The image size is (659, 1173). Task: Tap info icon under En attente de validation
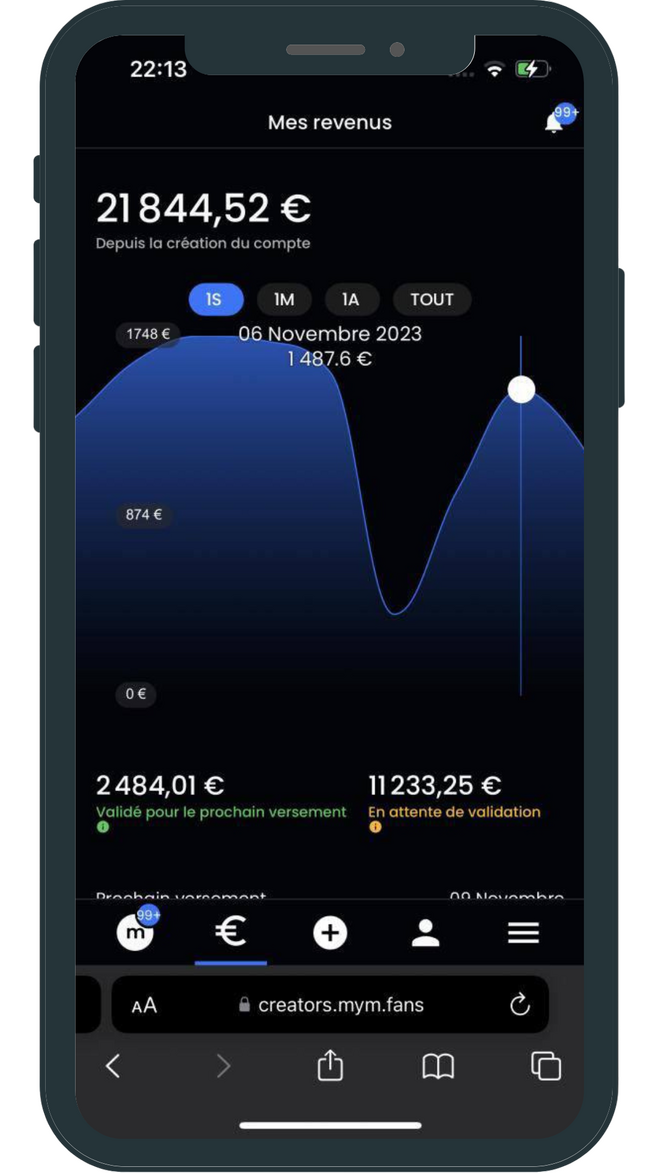375,828
